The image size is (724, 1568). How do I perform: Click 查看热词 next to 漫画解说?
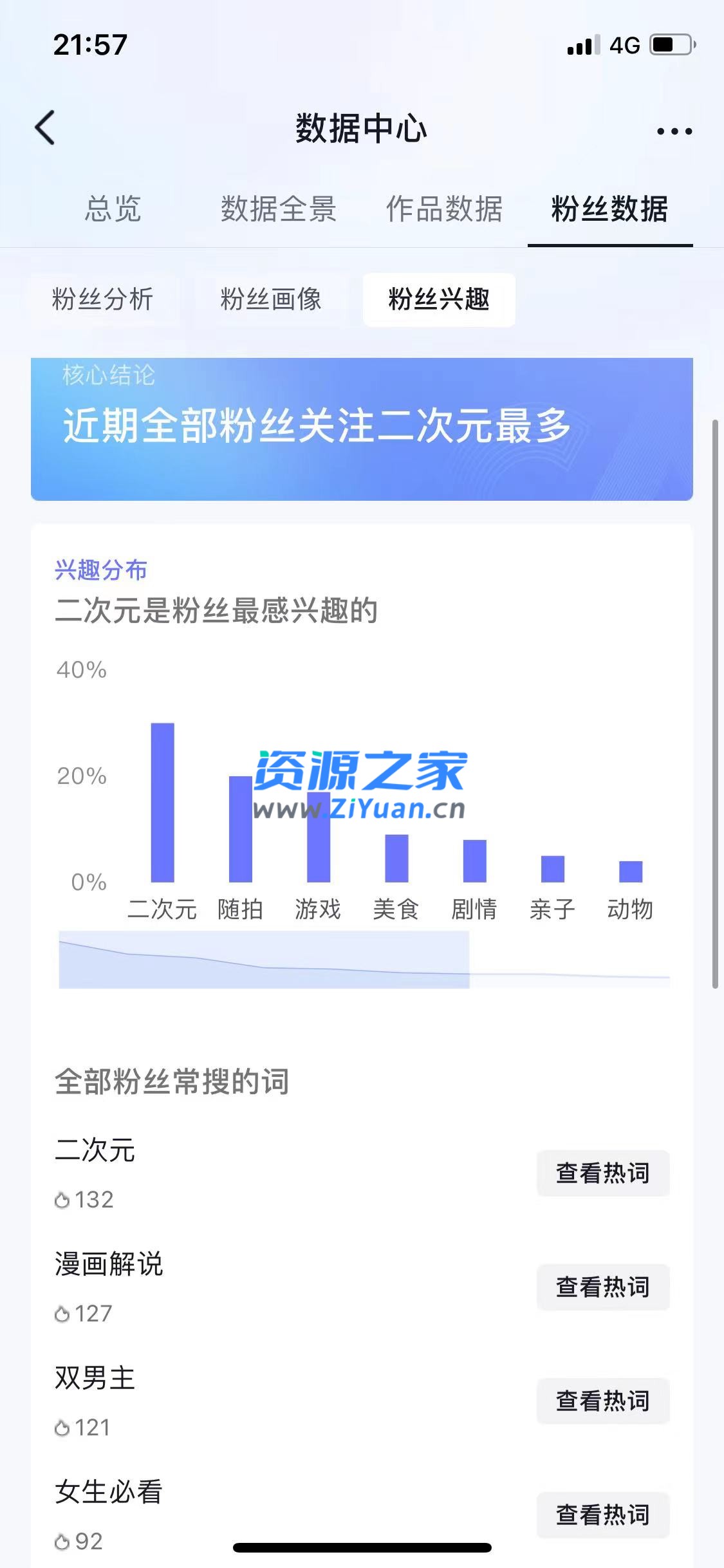pos(603,1287)
